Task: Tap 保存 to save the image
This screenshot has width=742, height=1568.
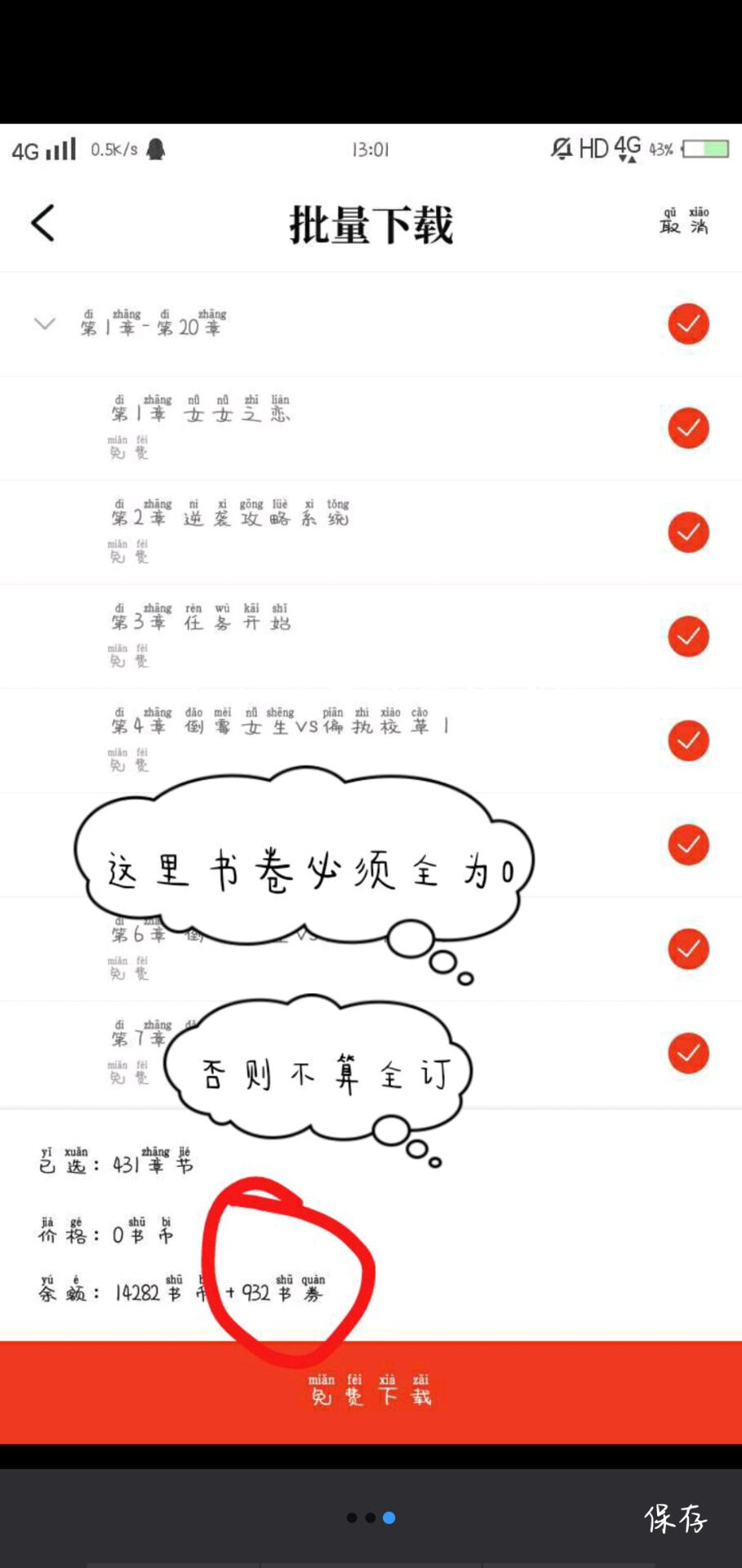Action: click(x=675, y=1518)
